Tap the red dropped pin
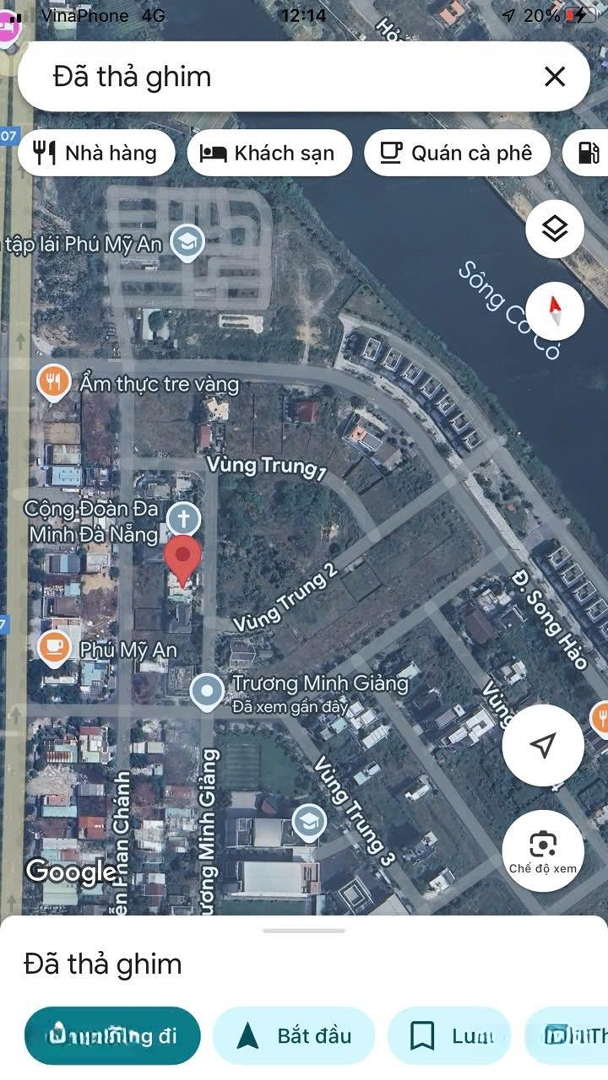608x1080 pixels. click(182, 560)
